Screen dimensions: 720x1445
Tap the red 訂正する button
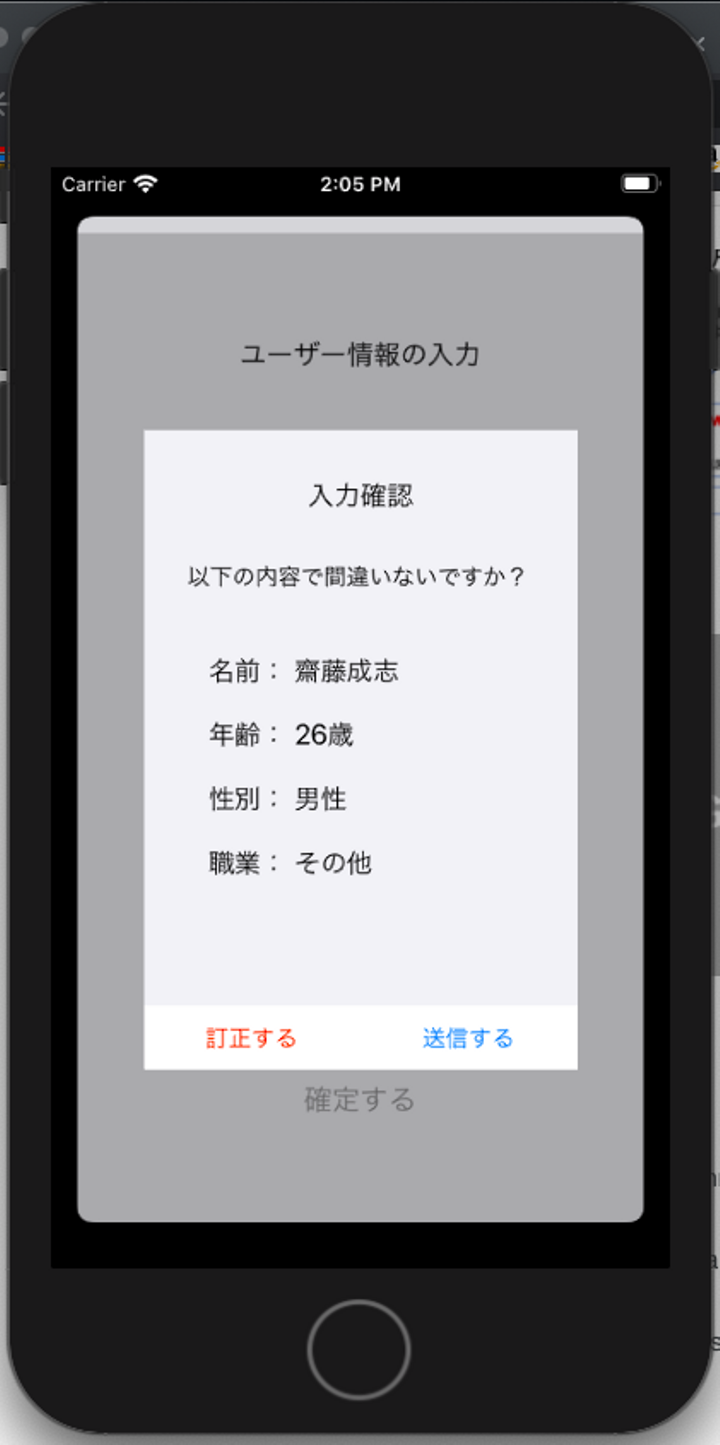coord(252,1038)
